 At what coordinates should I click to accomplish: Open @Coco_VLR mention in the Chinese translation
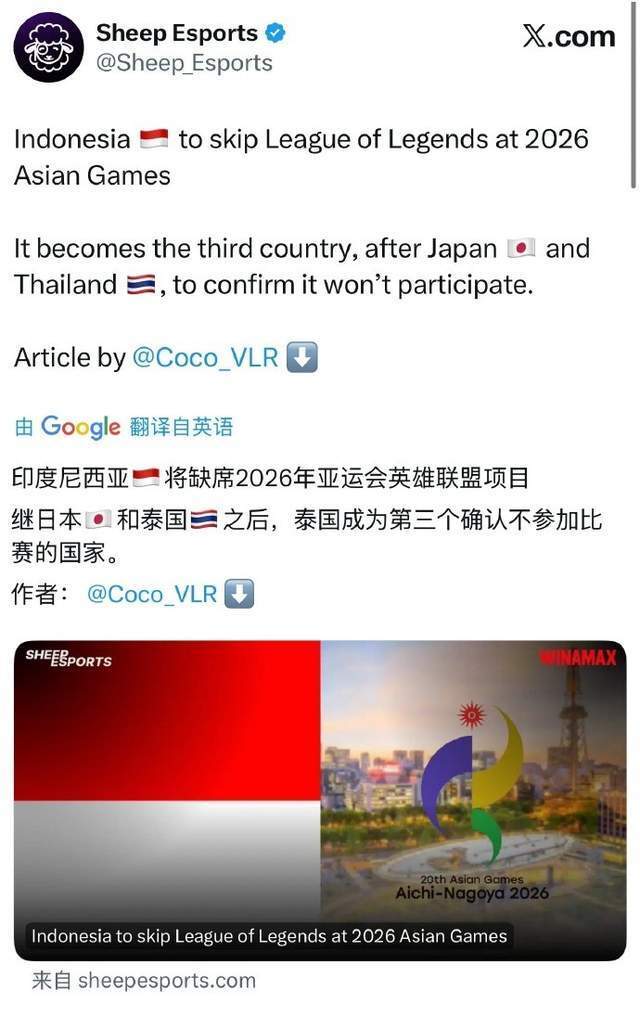click(152, 594)
